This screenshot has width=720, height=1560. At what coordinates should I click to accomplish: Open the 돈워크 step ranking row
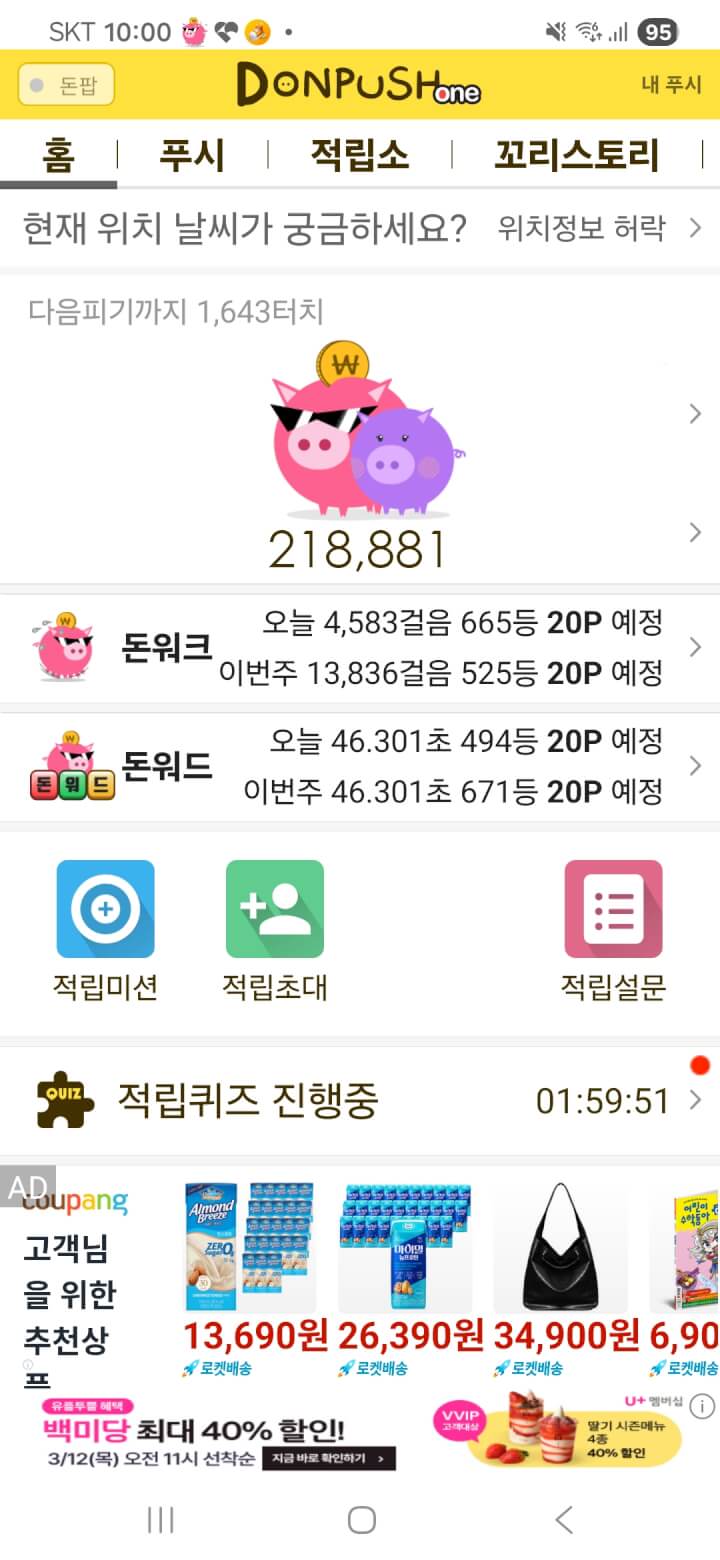pos(360,648)
